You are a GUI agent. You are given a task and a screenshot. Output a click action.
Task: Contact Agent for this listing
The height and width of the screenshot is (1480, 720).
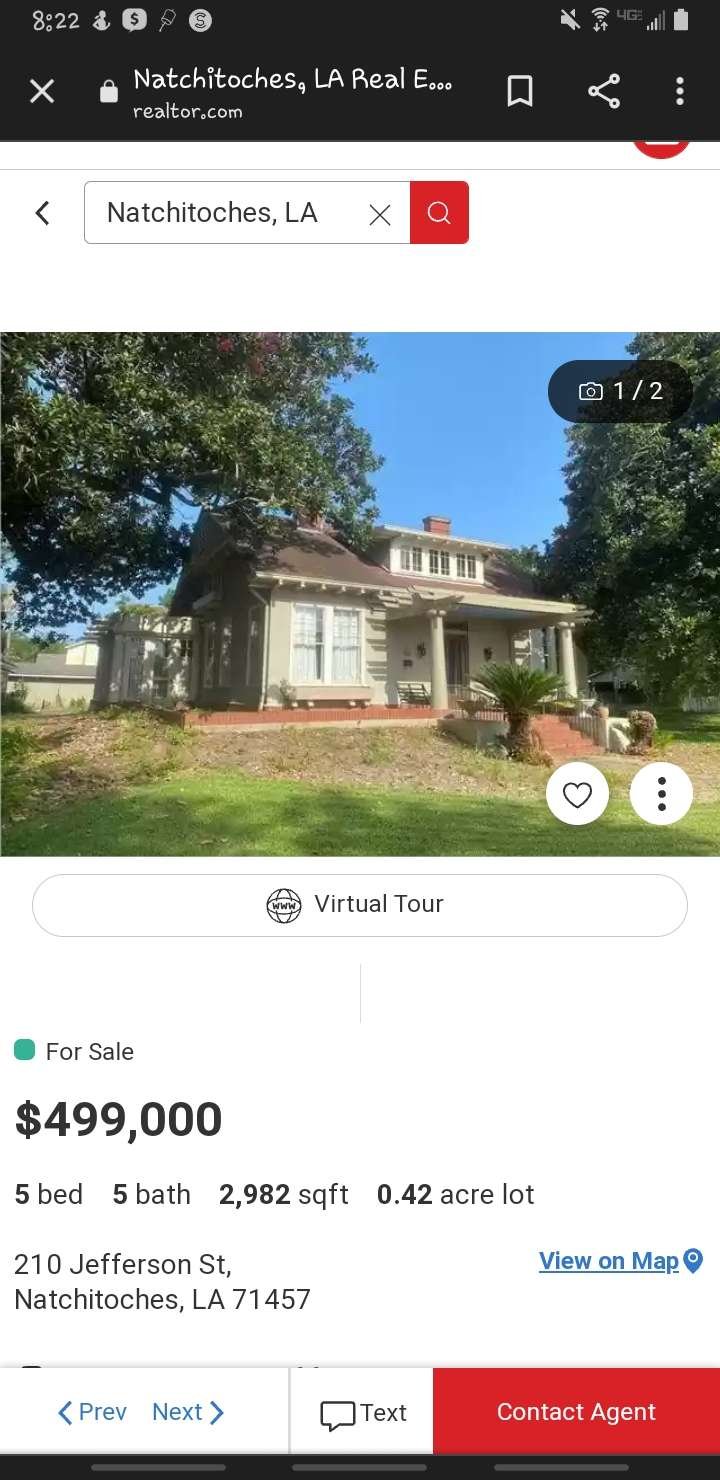coord(576,1412)
